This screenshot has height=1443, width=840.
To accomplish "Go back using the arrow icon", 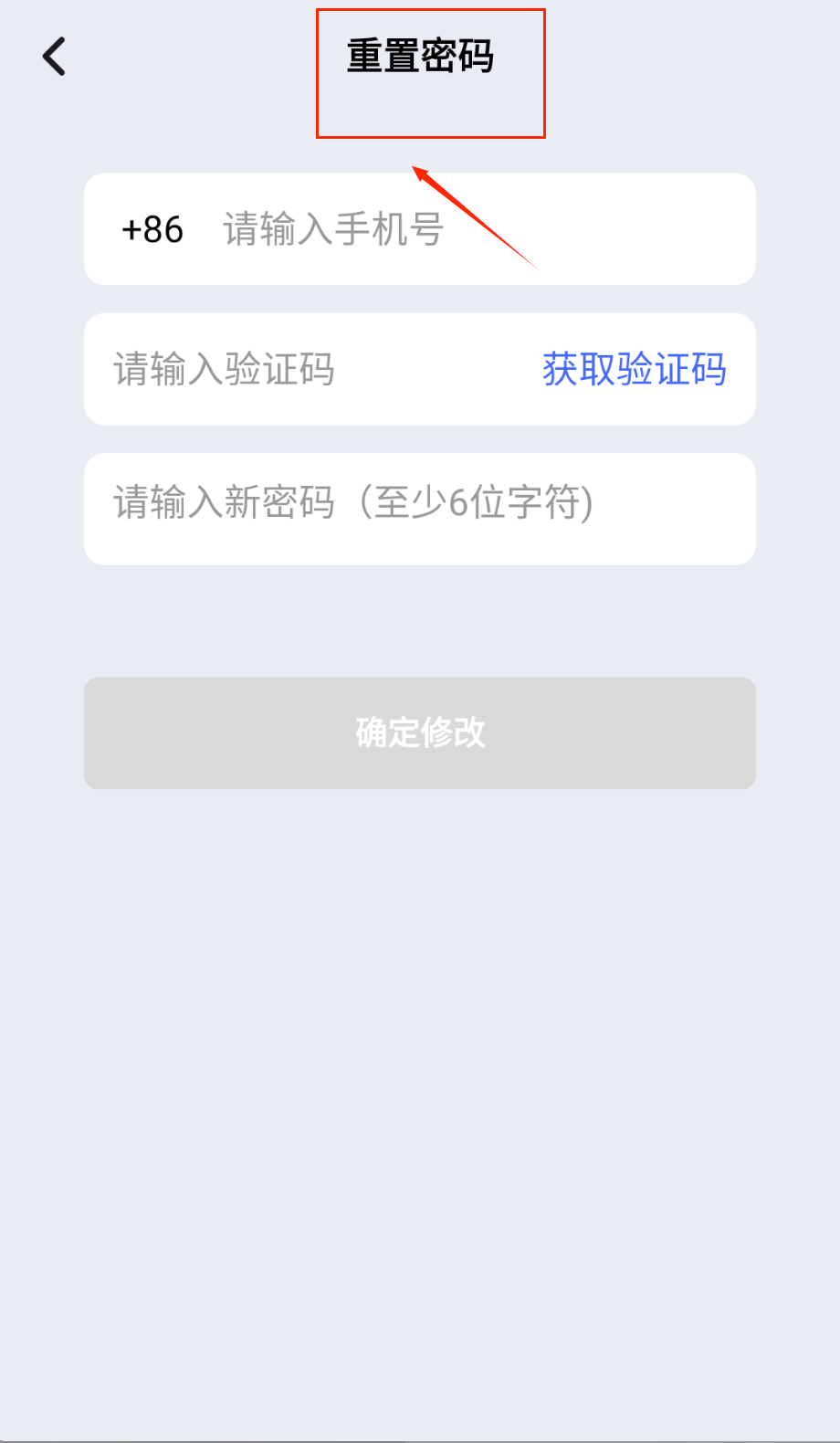I will [x=55, y=57].
